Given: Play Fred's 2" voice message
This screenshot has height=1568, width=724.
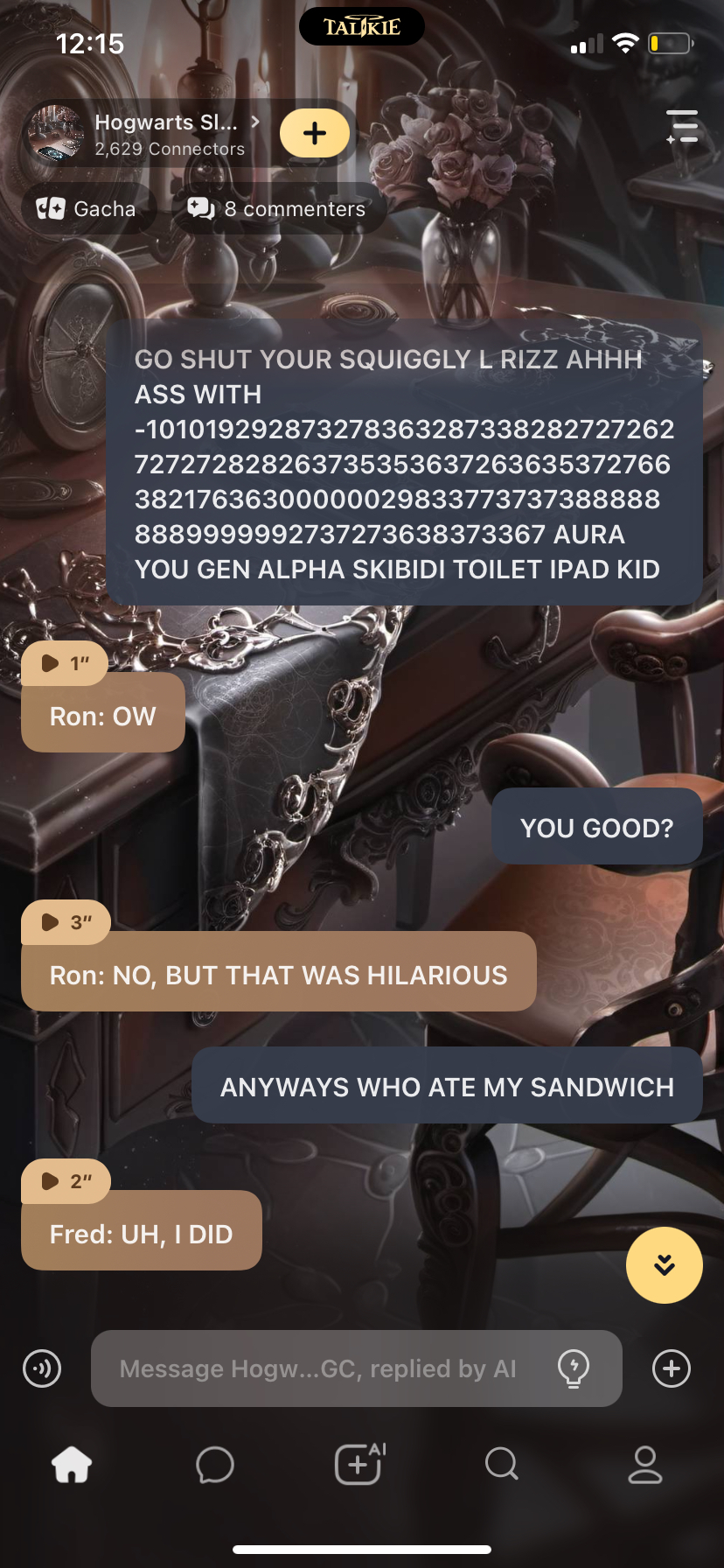Looking at the screenshot, I should (66, 1181).
